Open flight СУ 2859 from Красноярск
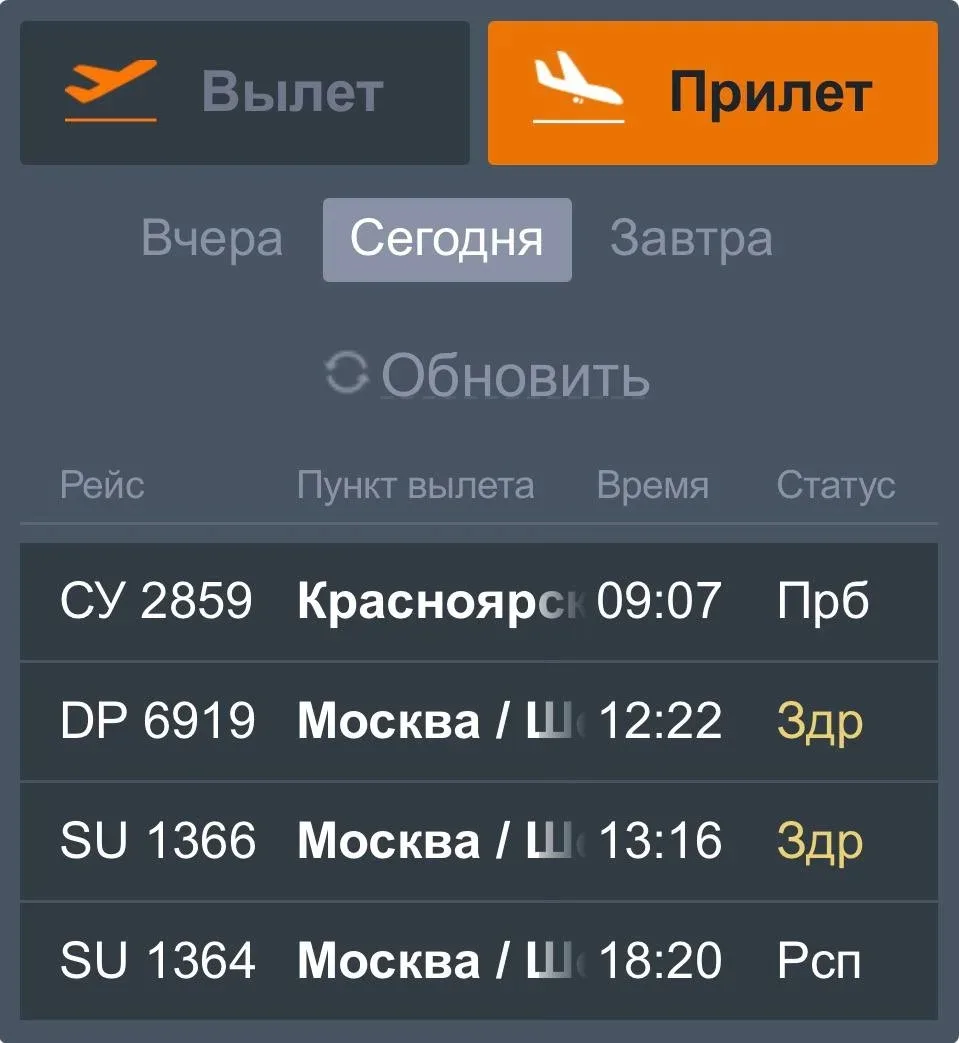 pos(478,602)
